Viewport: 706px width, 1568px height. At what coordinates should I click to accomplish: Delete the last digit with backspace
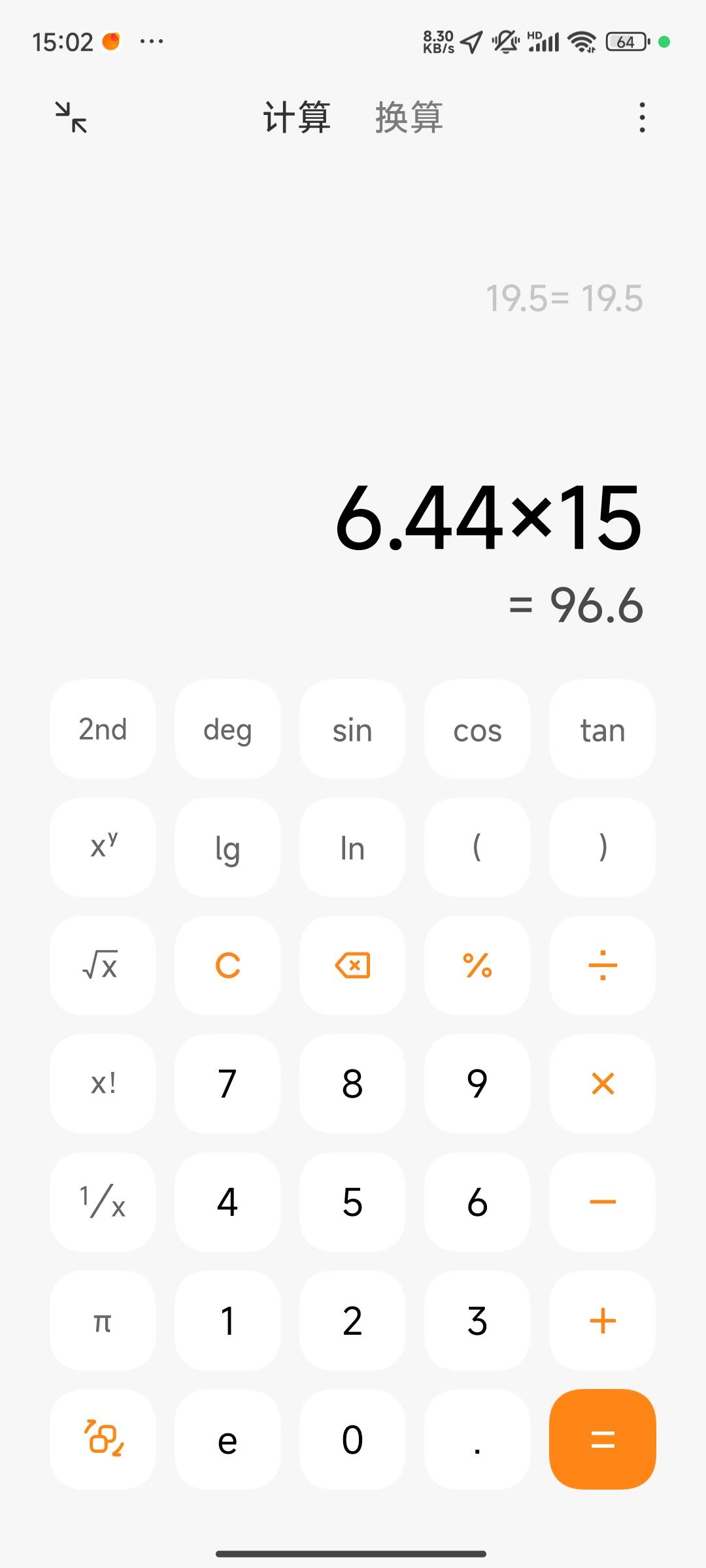tap(352, 965)
